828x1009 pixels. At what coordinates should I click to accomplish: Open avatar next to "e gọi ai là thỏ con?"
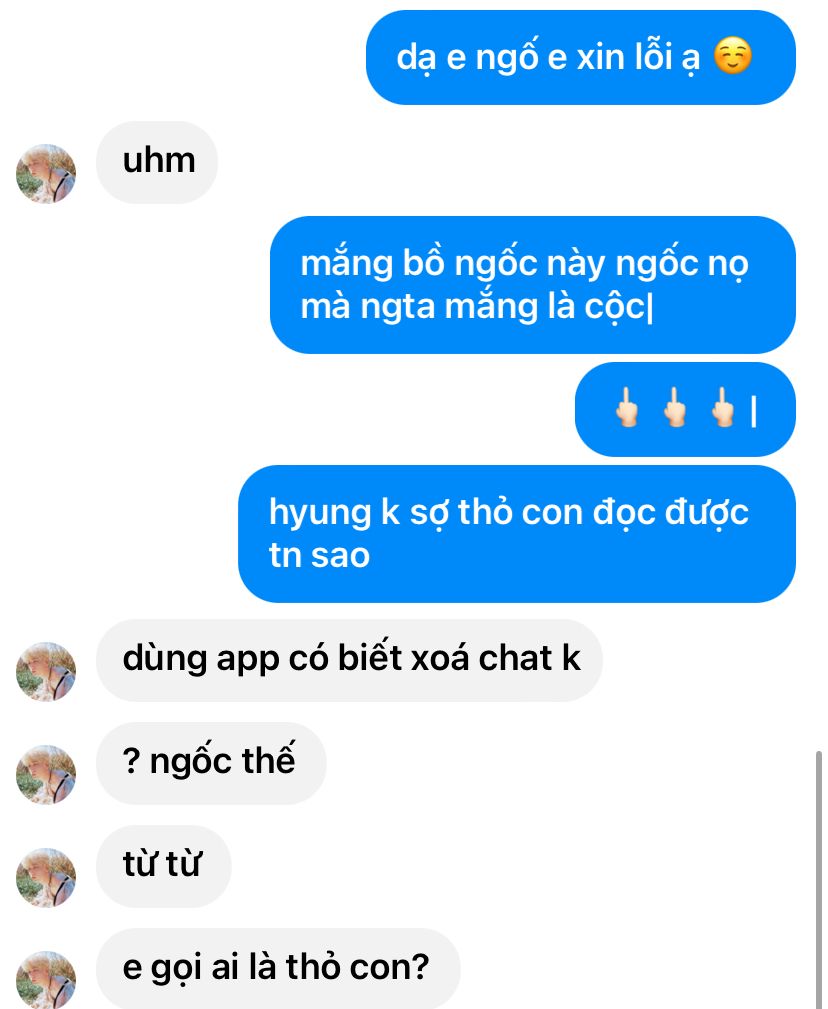pos(46,979)
